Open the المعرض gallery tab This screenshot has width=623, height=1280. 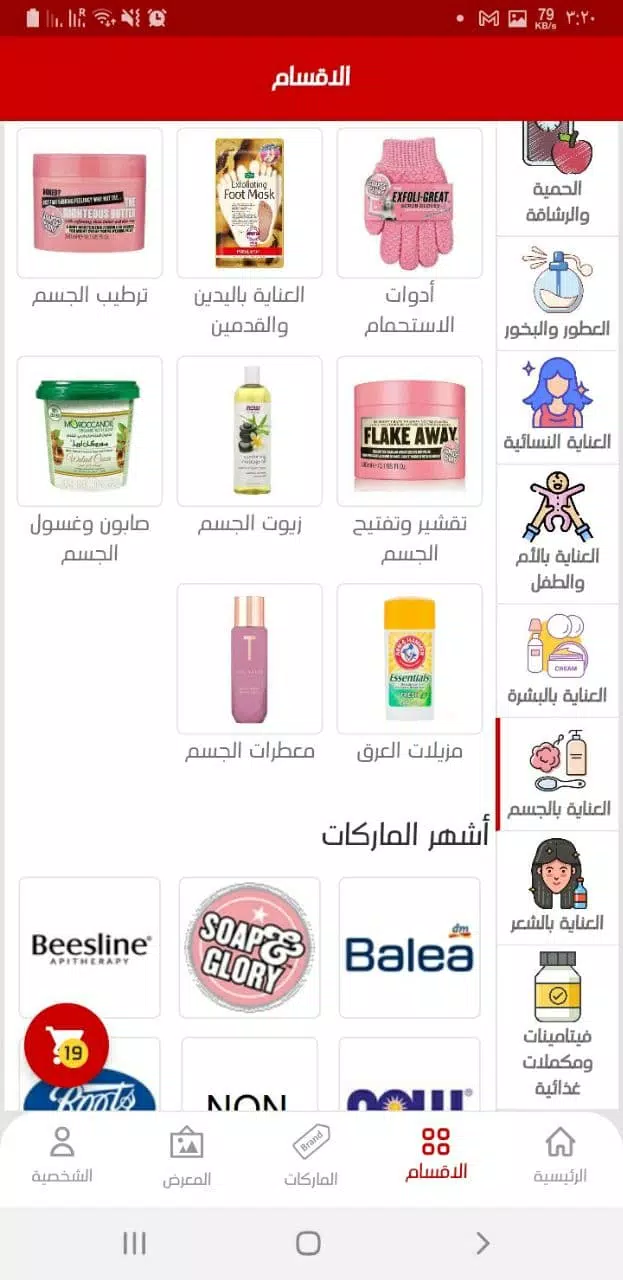click(x=187, y=1155)
